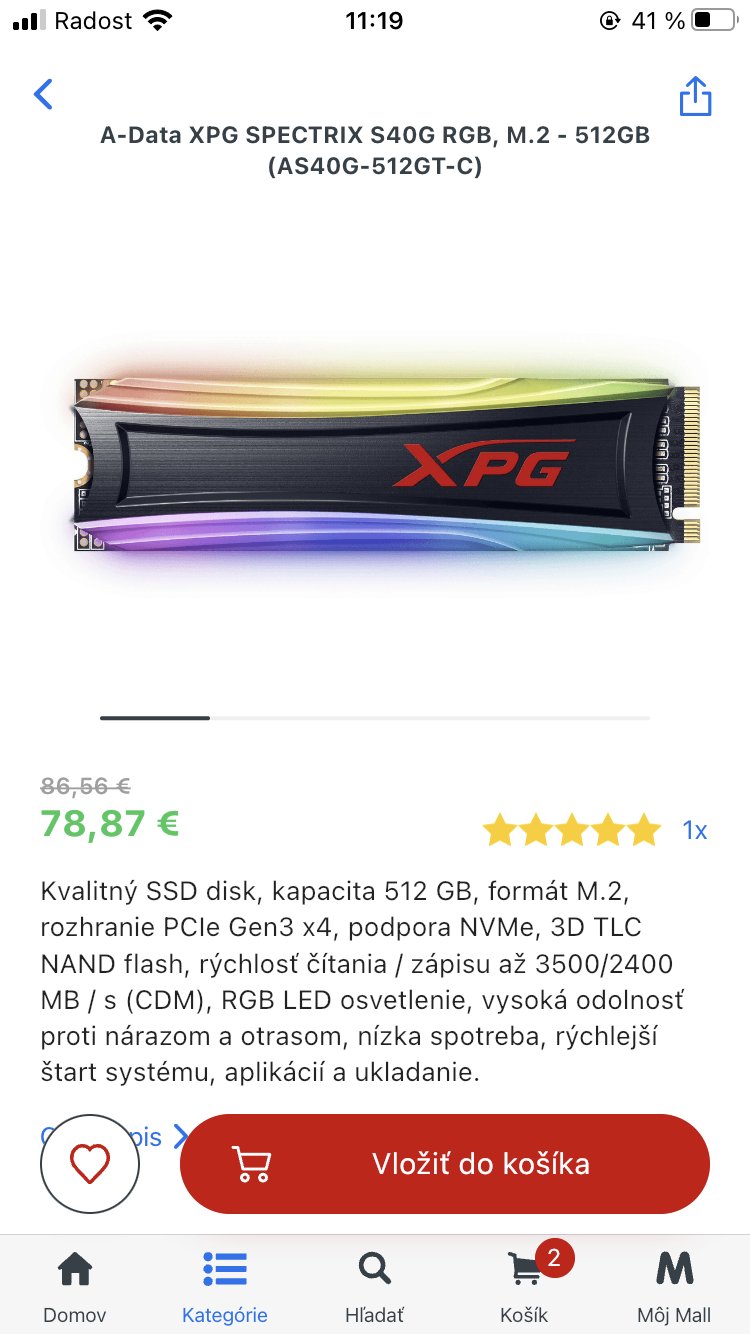Image resolution: width=750 pixels, height=1334 pixels.
Task: Open the Môj Mall tab
Action: point(674,1285)
